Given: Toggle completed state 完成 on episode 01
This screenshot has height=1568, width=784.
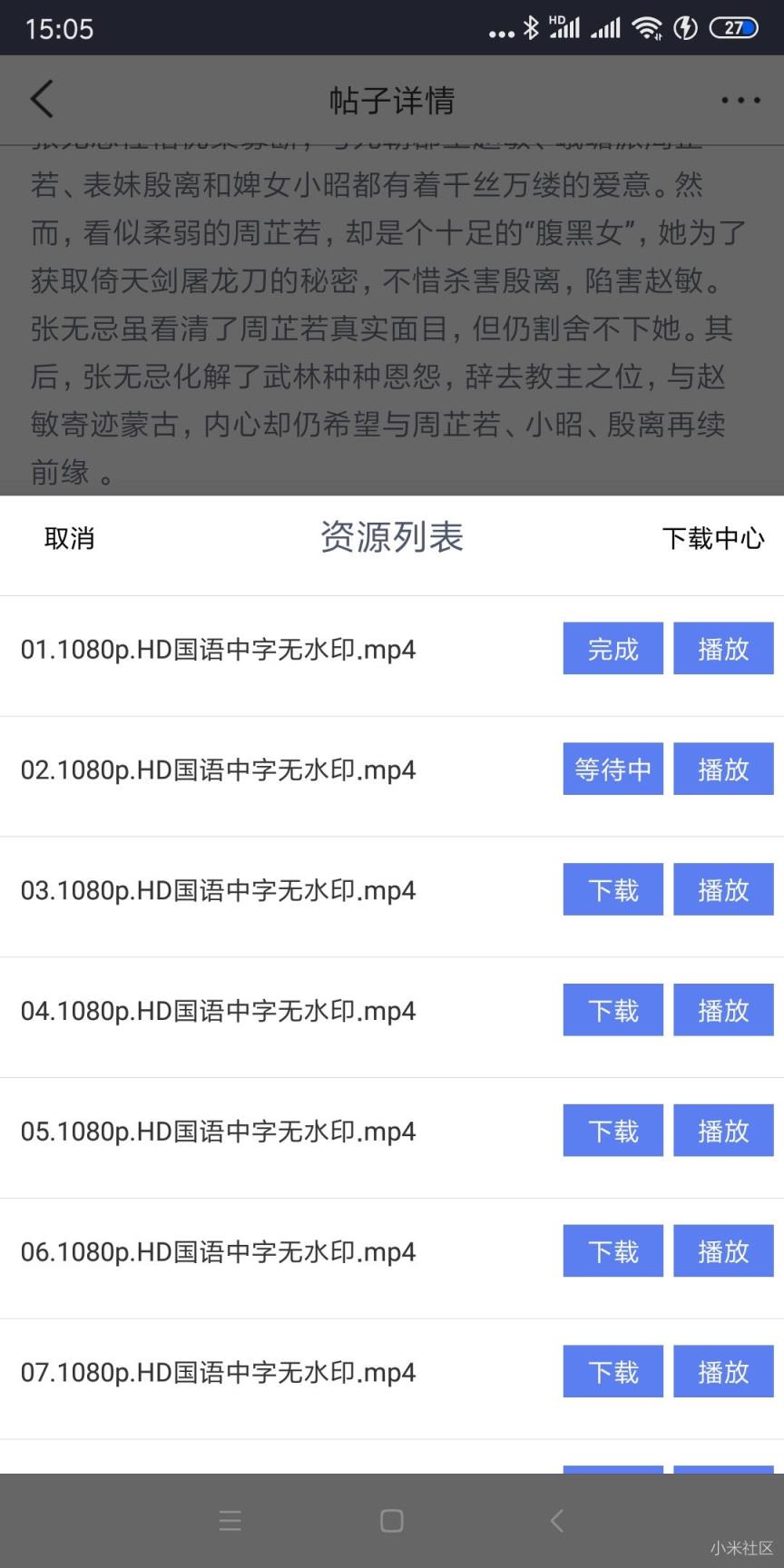Looking at the screenshot, I should pyautogui.click(x=612, y=649).
